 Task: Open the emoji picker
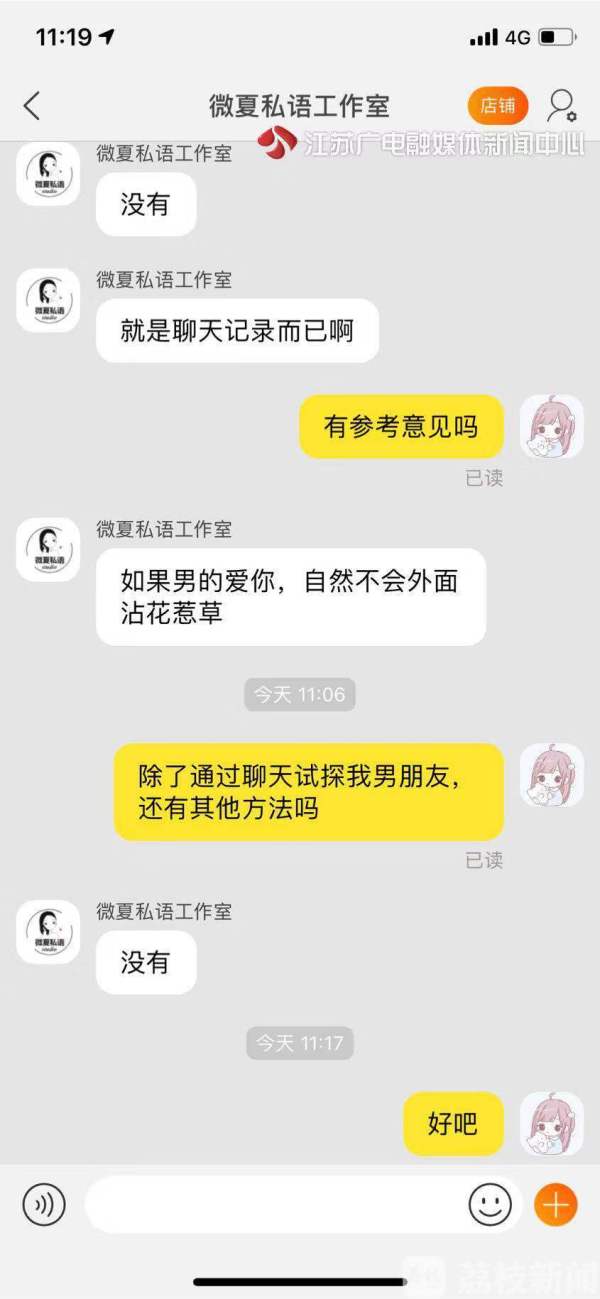pyautogui.click(x=490, y=1205)
